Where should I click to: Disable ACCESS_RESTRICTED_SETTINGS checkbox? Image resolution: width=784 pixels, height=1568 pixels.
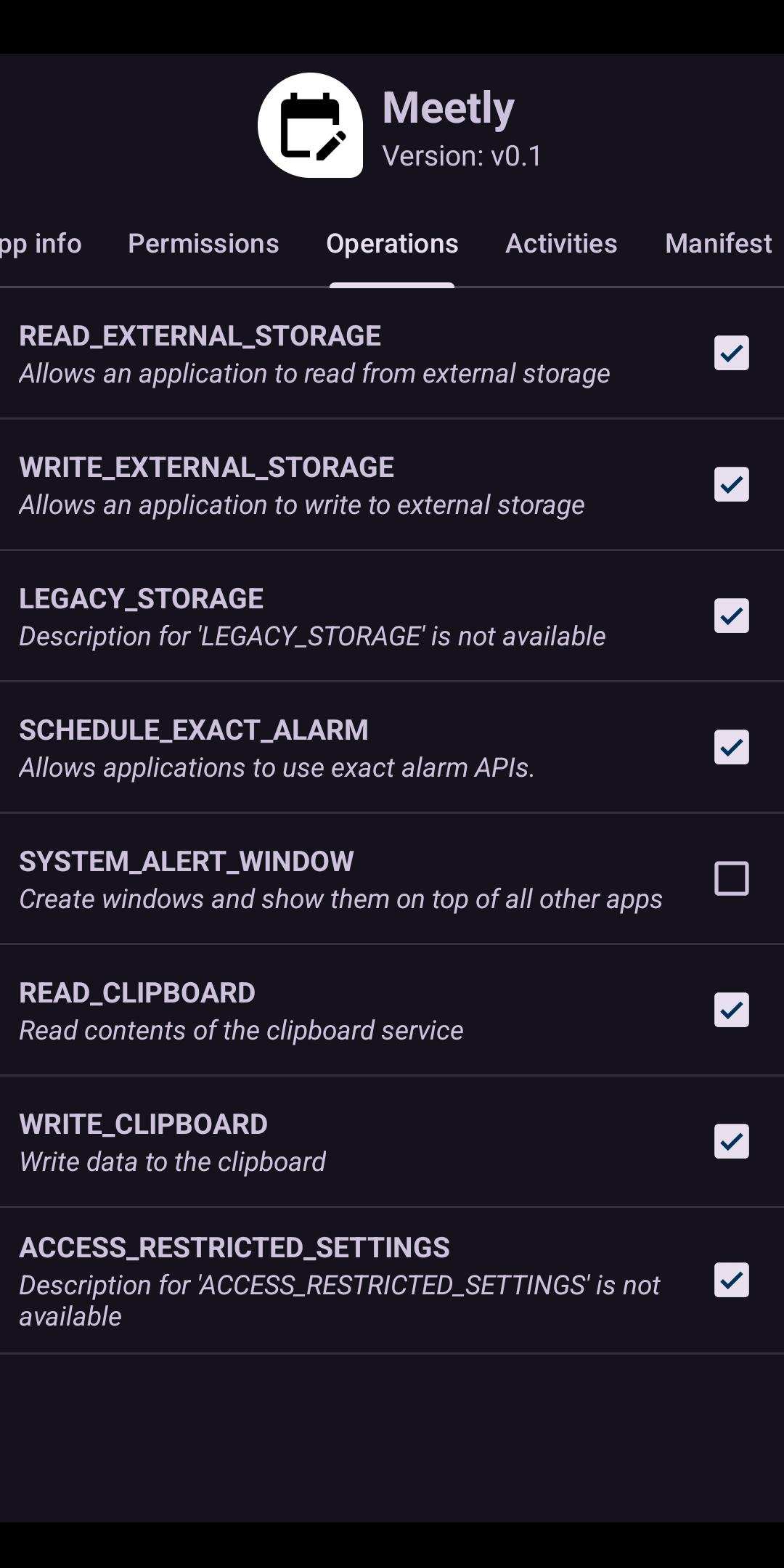click(x=731, y=1280)
